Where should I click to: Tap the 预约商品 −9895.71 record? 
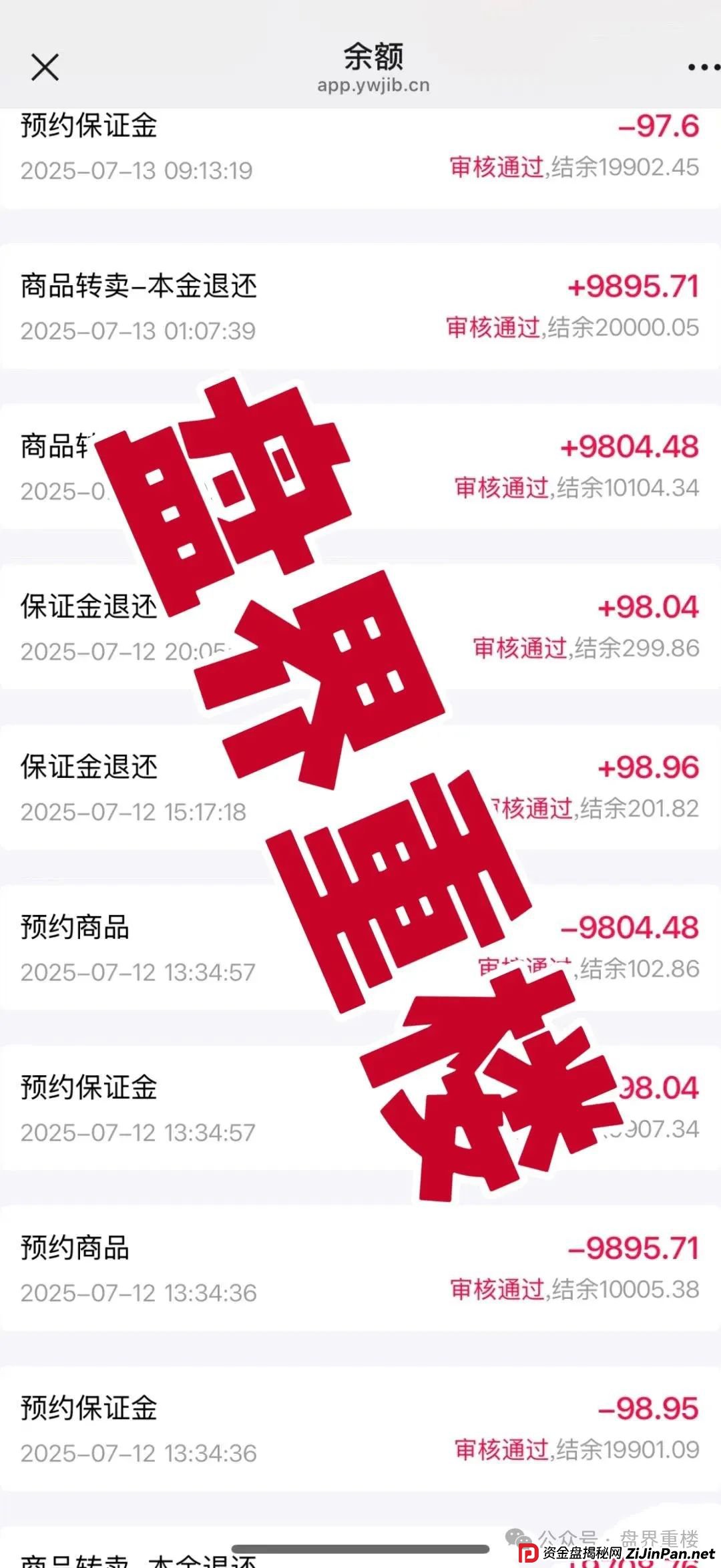360,1269
